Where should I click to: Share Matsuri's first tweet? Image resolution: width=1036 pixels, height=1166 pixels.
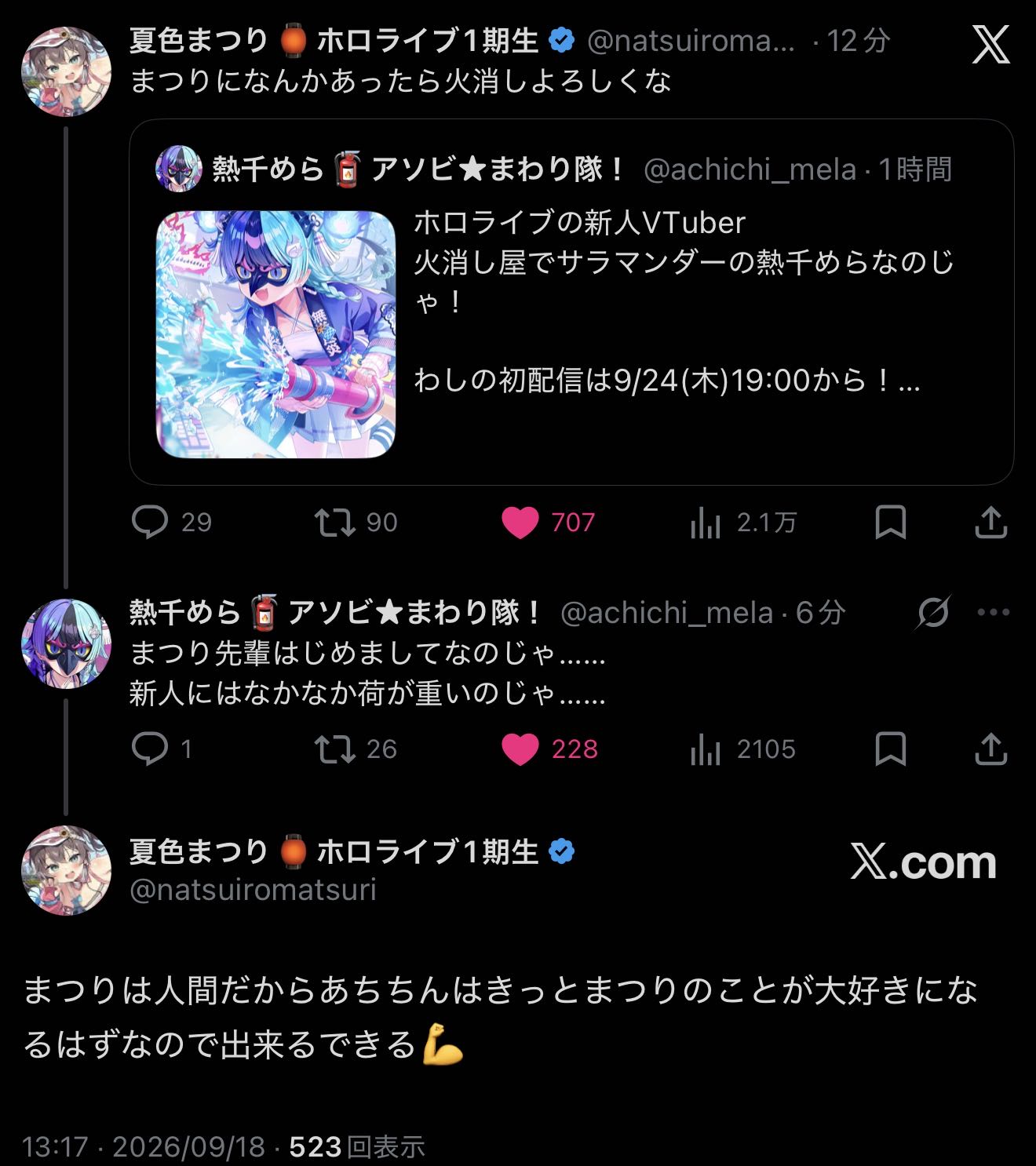(x=990, y=523)
